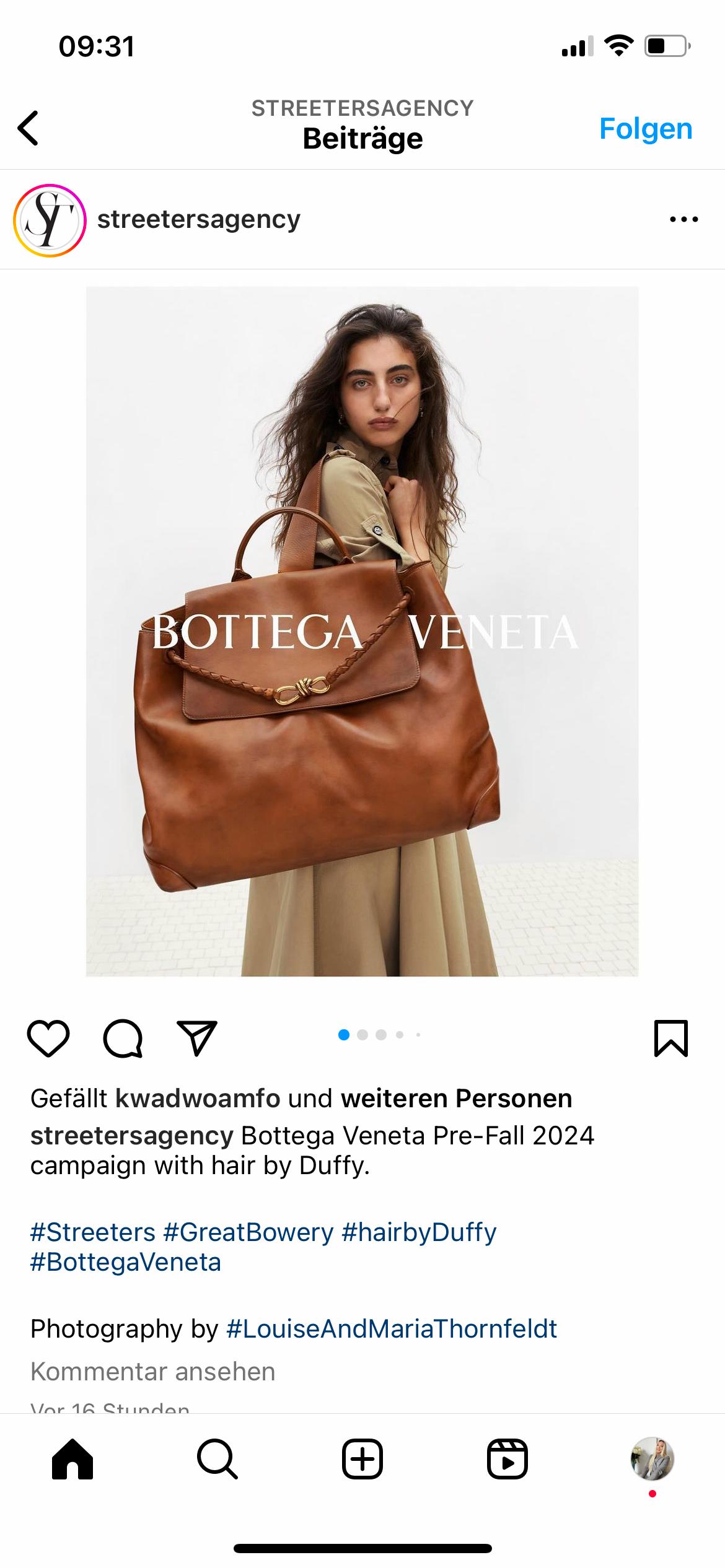Open kwadwoamfo's profile from likes line
This screenshot has height=1568, width=725.
coord(198,1099)
